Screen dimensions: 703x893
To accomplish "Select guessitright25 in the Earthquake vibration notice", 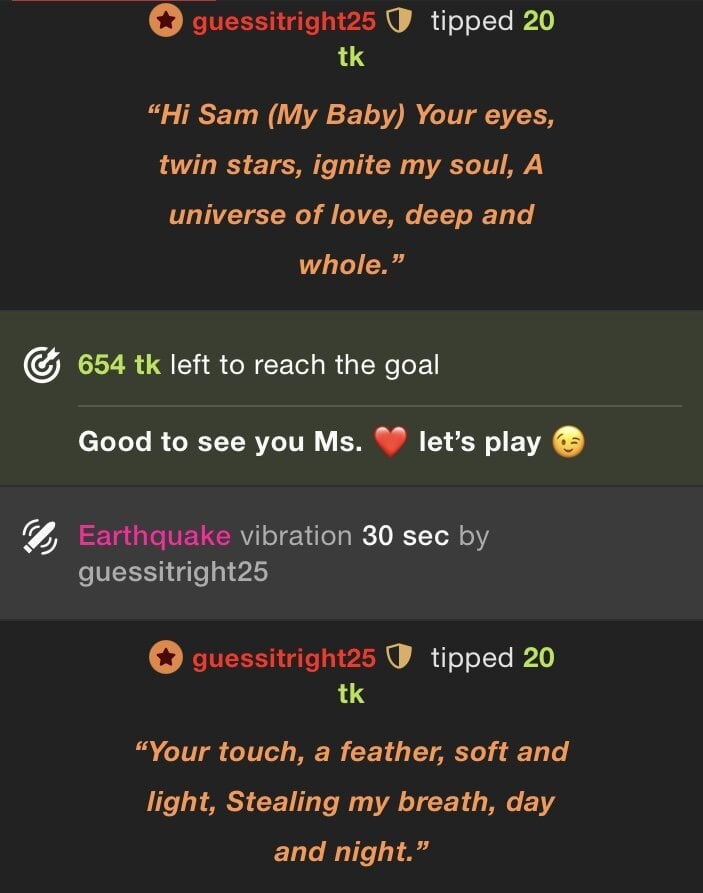I will [x=173, y=573].
